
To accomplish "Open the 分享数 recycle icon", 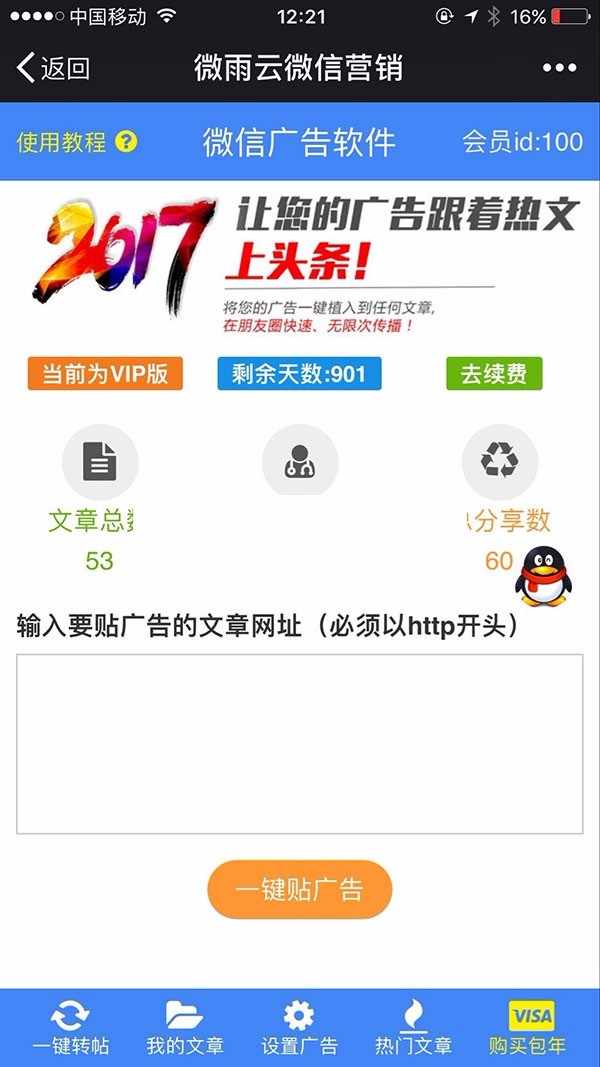I will [x=500, y=462].
